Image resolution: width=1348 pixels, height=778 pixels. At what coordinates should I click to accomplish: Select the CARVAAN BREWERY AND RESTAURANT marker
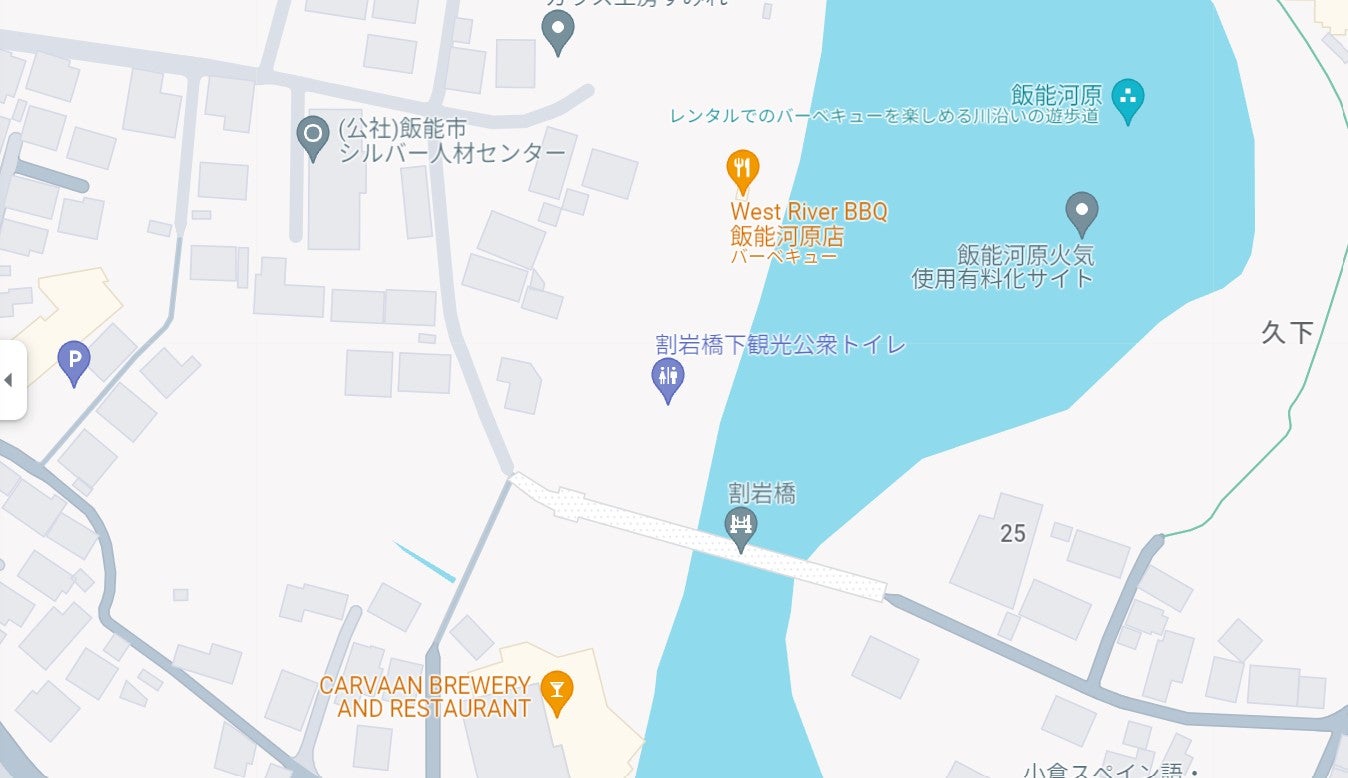click(x=556, y=692)
